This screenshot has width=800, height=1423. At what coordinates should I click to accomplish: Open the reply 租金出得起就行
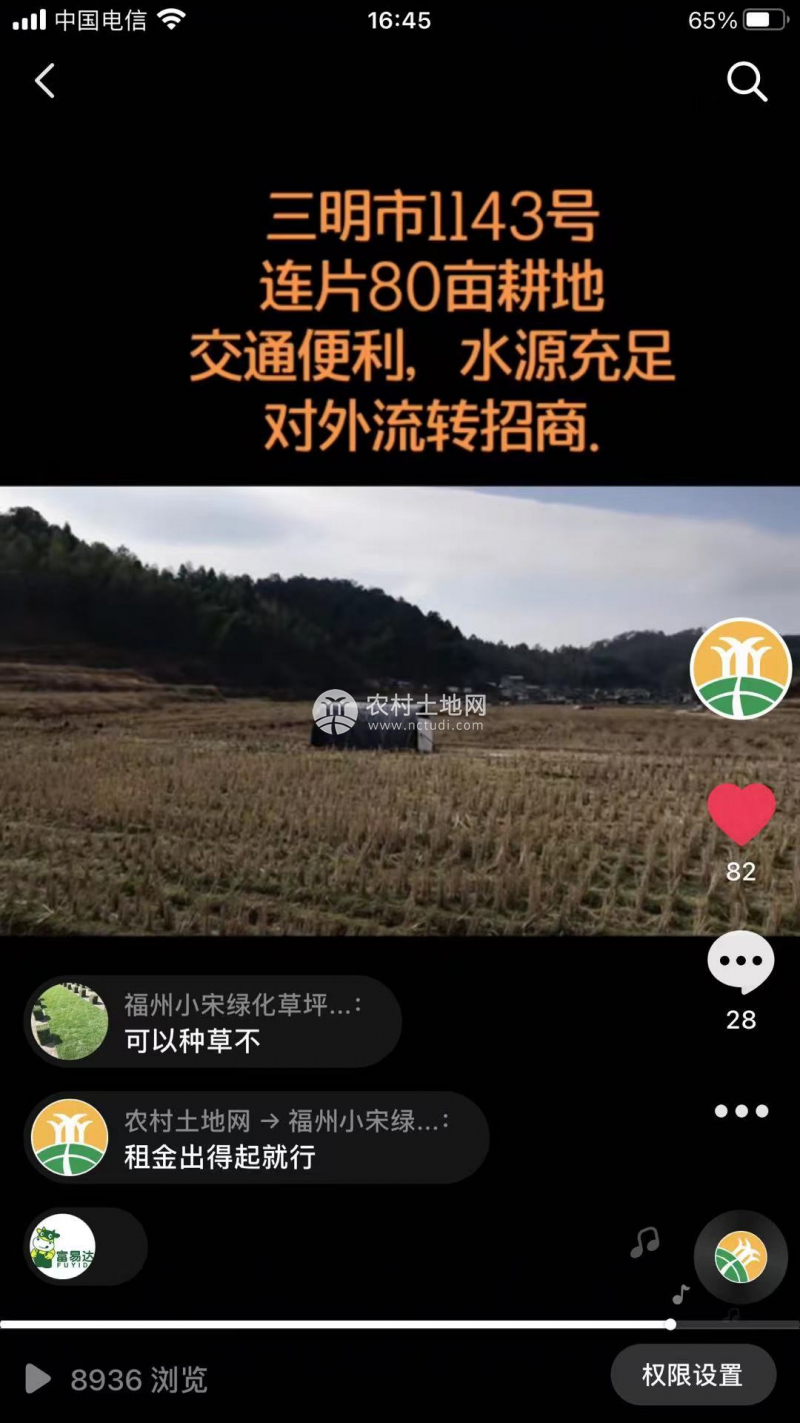tap(256, 1138)
